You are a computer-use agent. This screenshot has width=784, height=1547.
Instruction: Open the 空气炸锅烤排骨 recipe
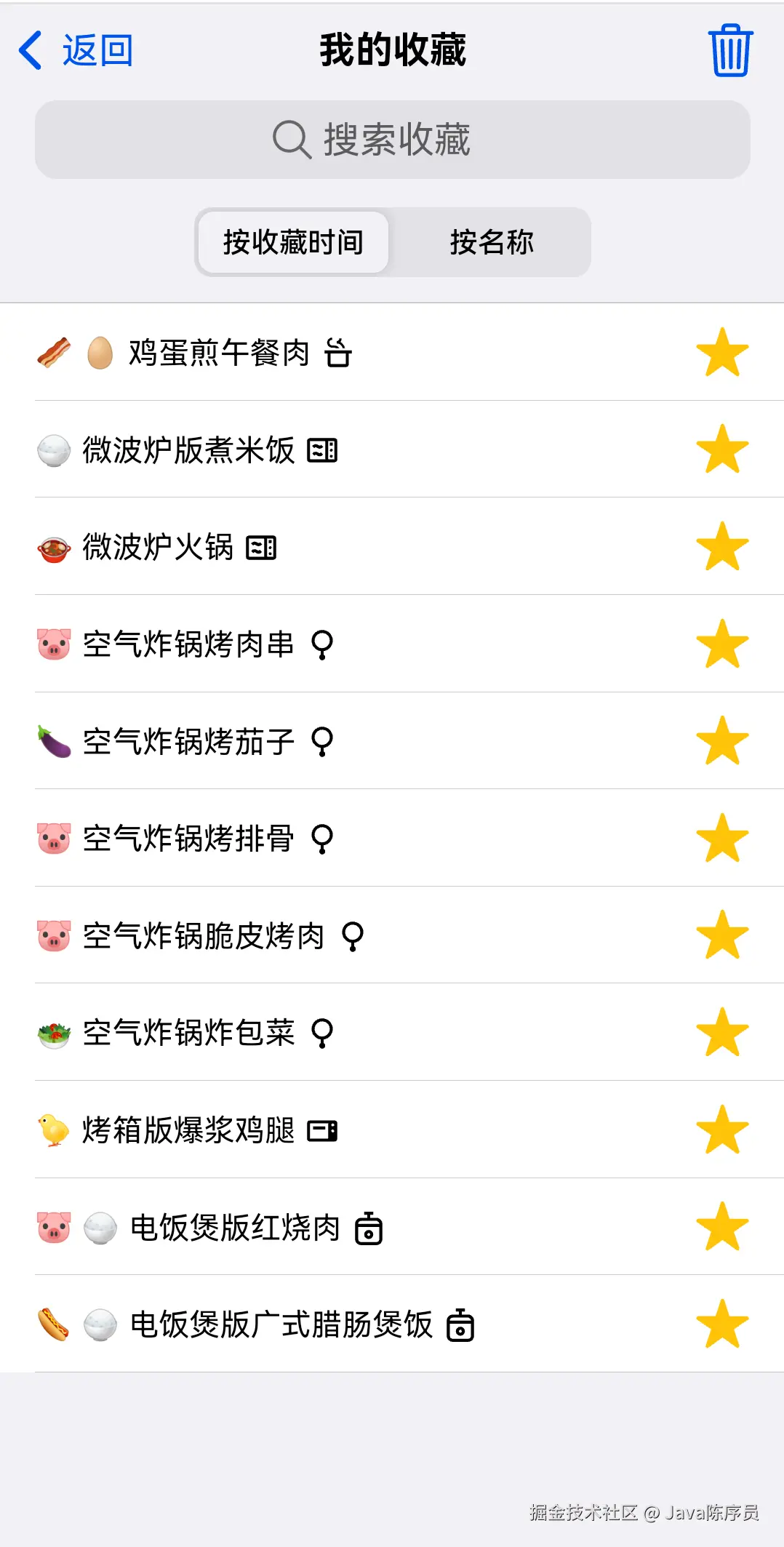(188, 839)
